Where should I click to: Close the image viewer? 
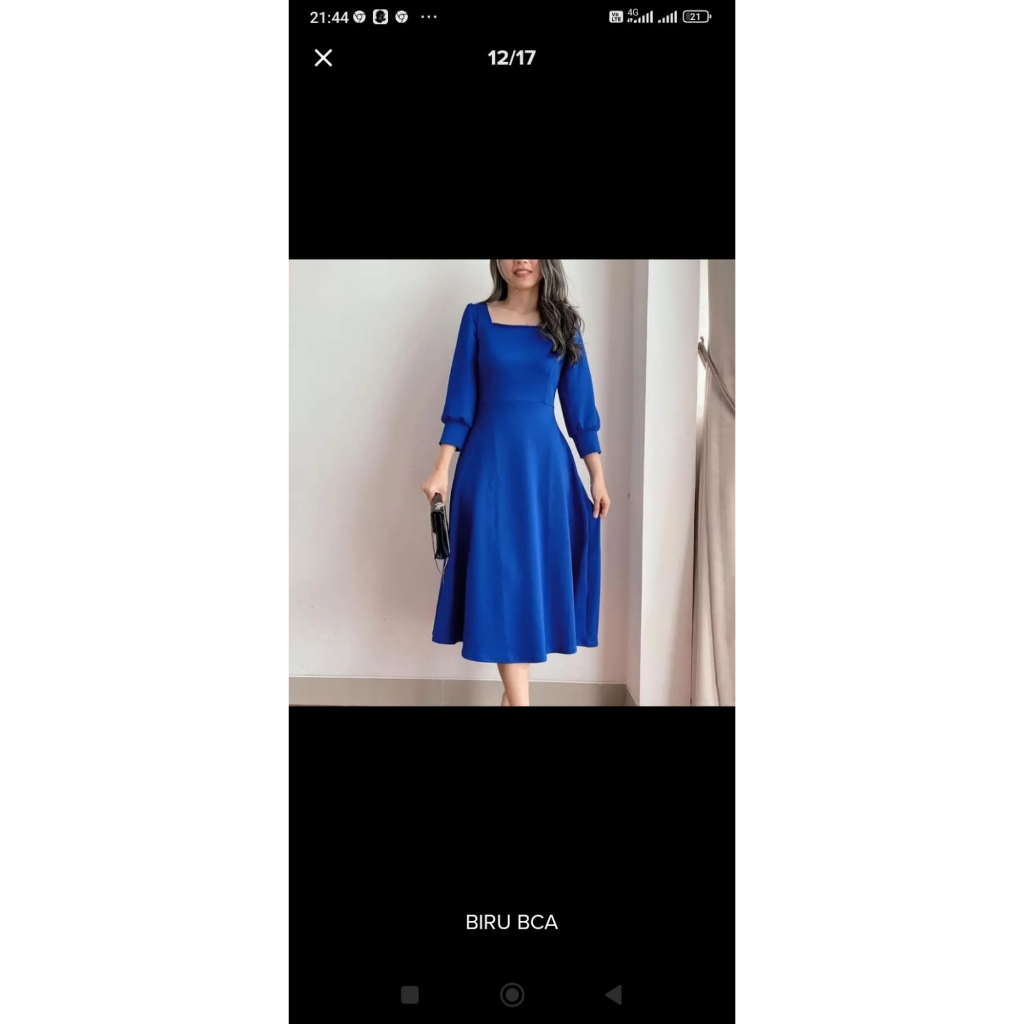(323, 58)
